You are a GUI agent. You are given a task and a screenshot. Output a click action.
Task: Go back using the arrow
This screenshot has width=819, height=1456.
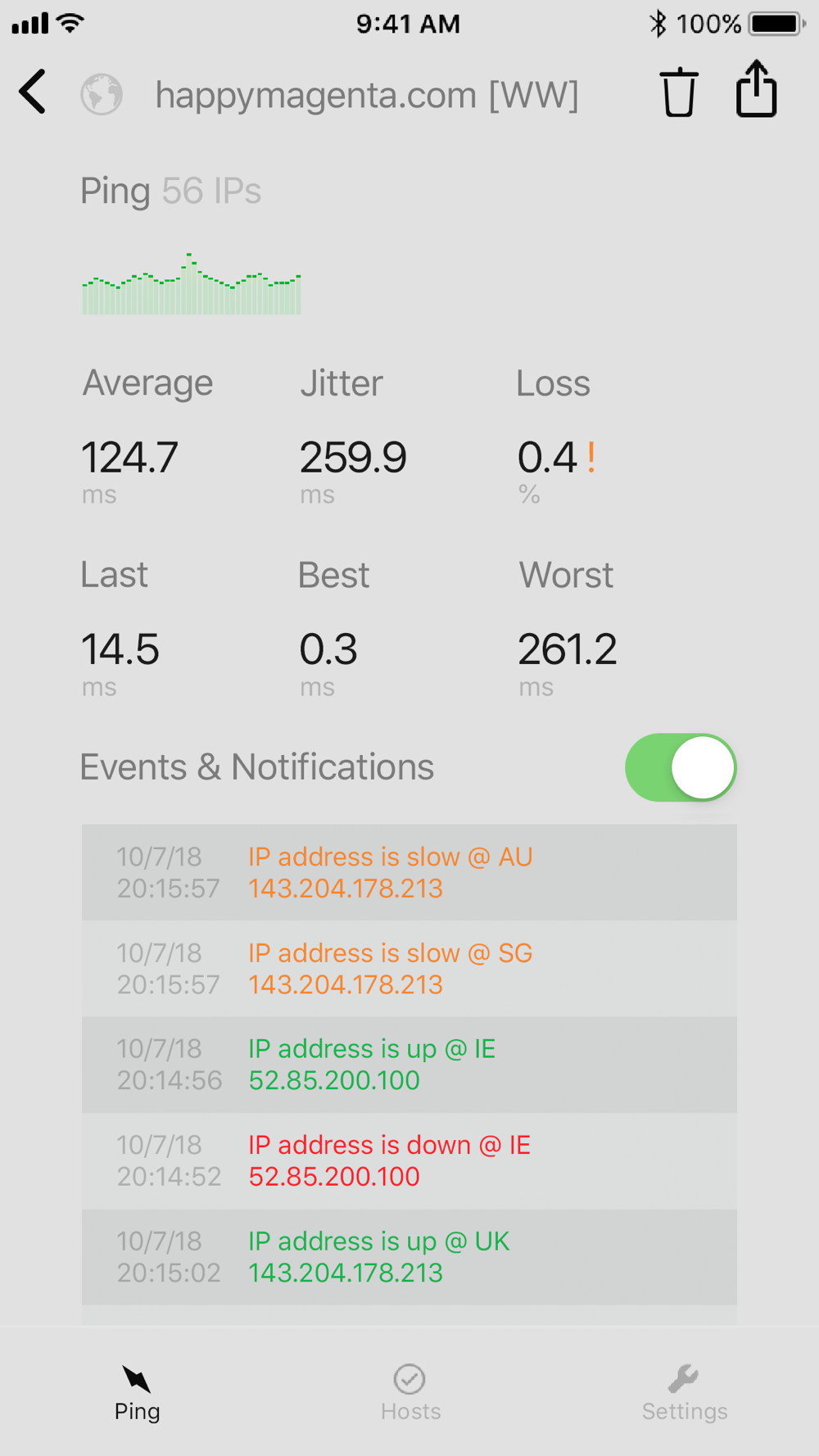tap(33, 92)
